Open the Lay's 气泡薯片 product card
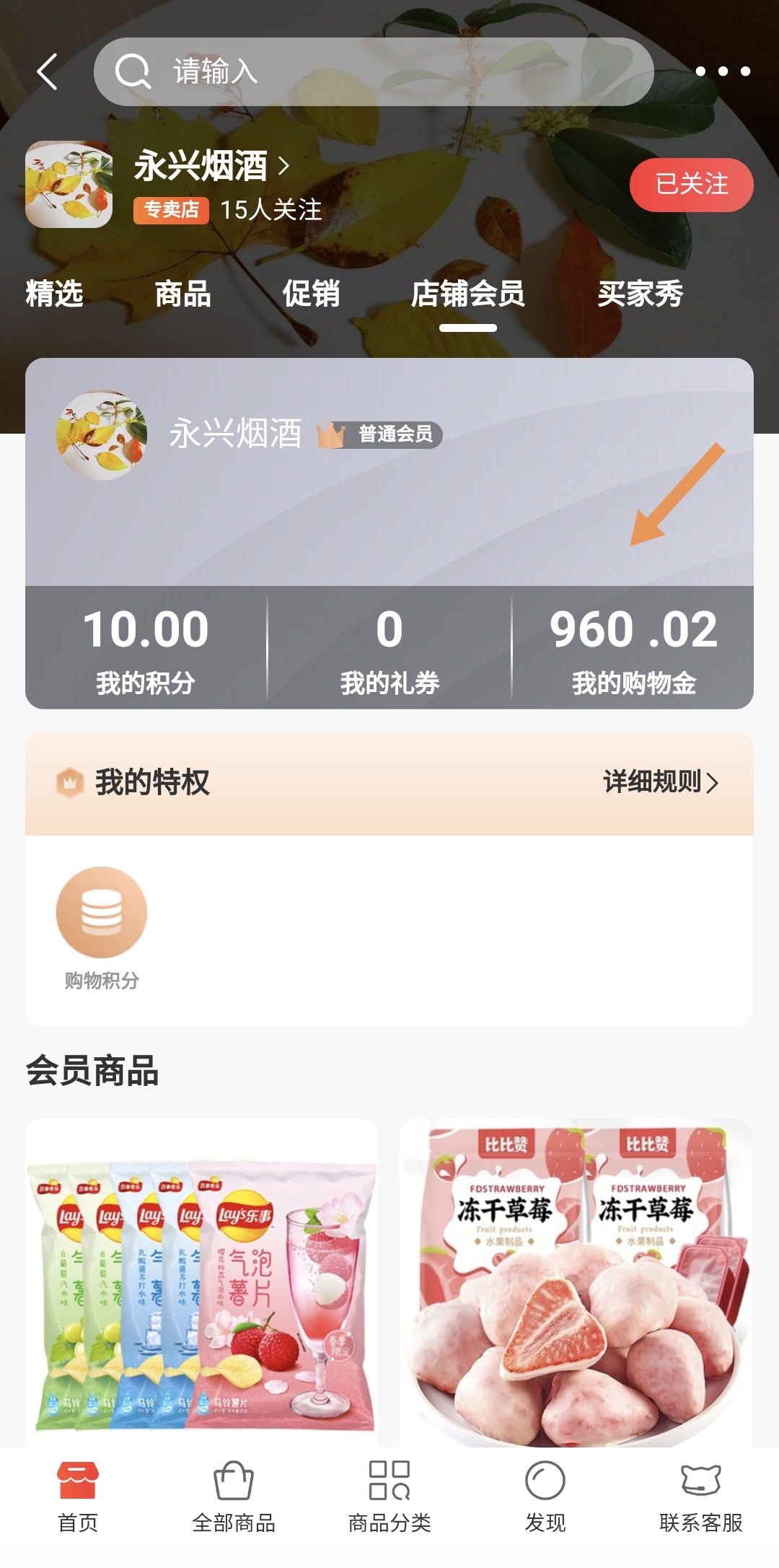Screen dimensions: 779x1568 pos(202,1284)
